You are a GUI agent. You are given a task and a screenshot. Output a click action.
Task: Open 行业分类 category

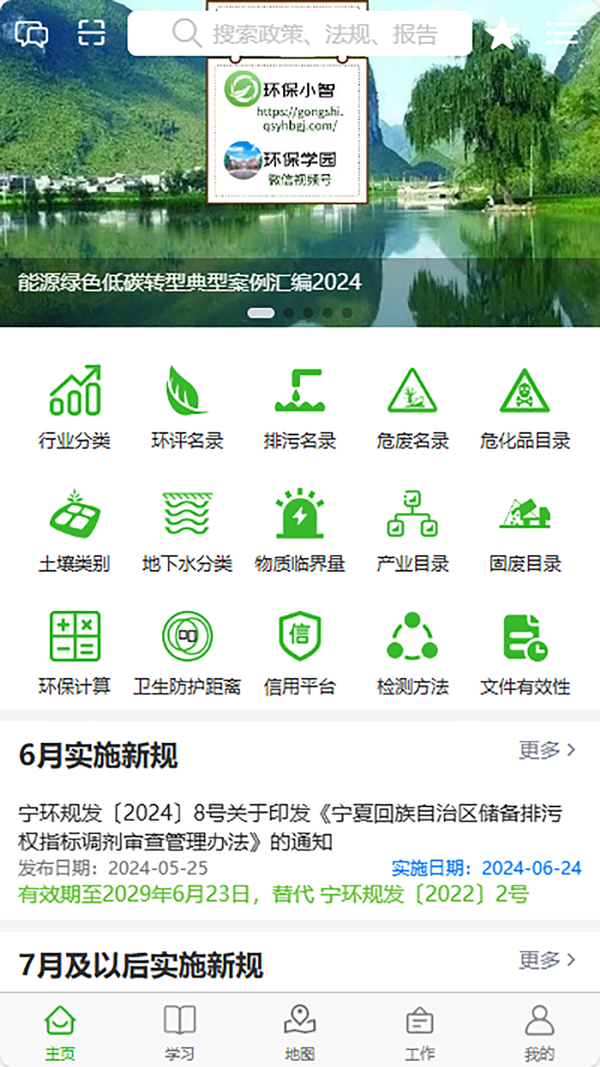click(75, 407)
